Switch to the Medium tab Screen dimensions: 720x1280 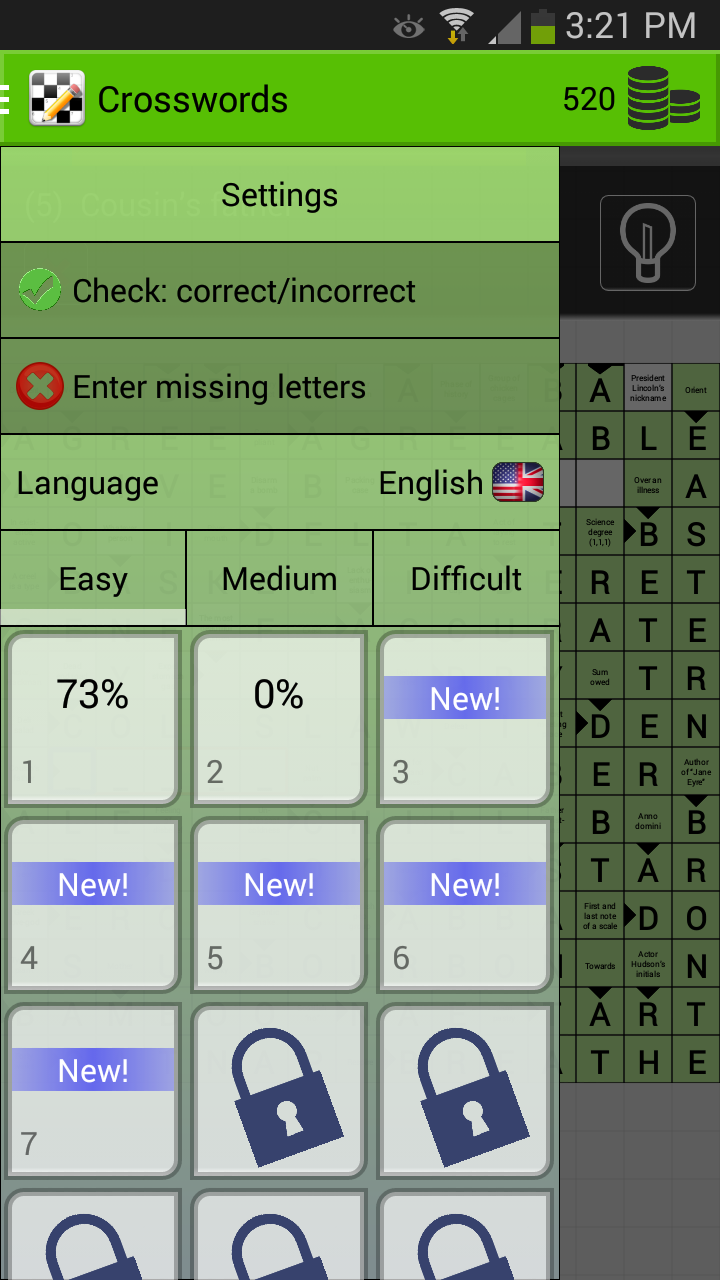[x=279, y=579]
